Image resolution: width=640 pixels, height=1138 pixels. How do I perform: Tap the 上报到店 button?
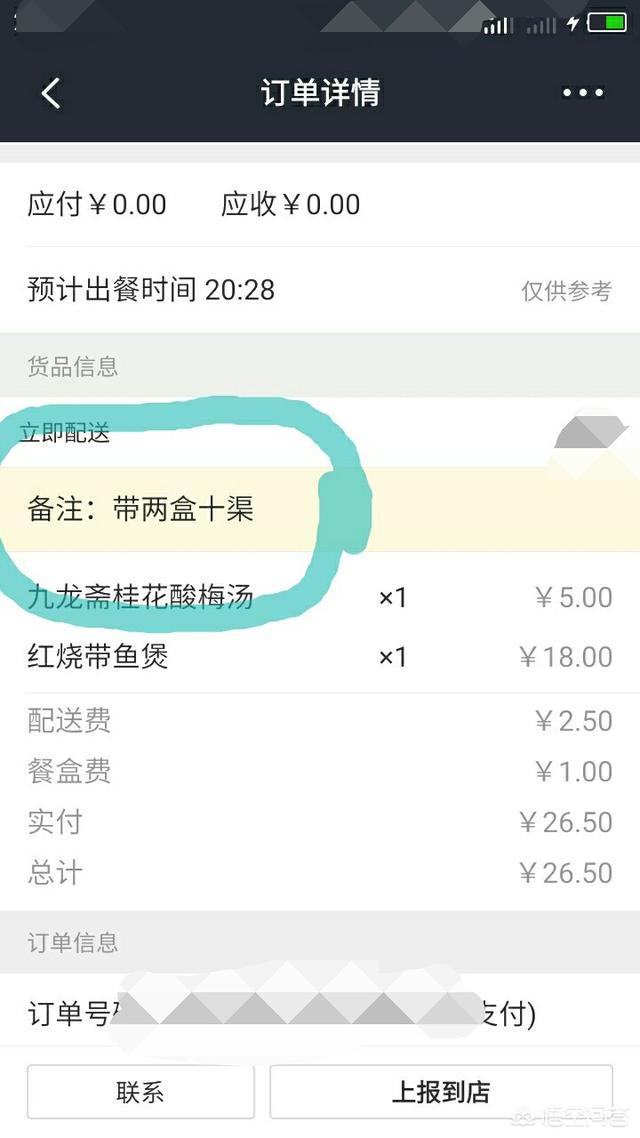[440, 1091]
